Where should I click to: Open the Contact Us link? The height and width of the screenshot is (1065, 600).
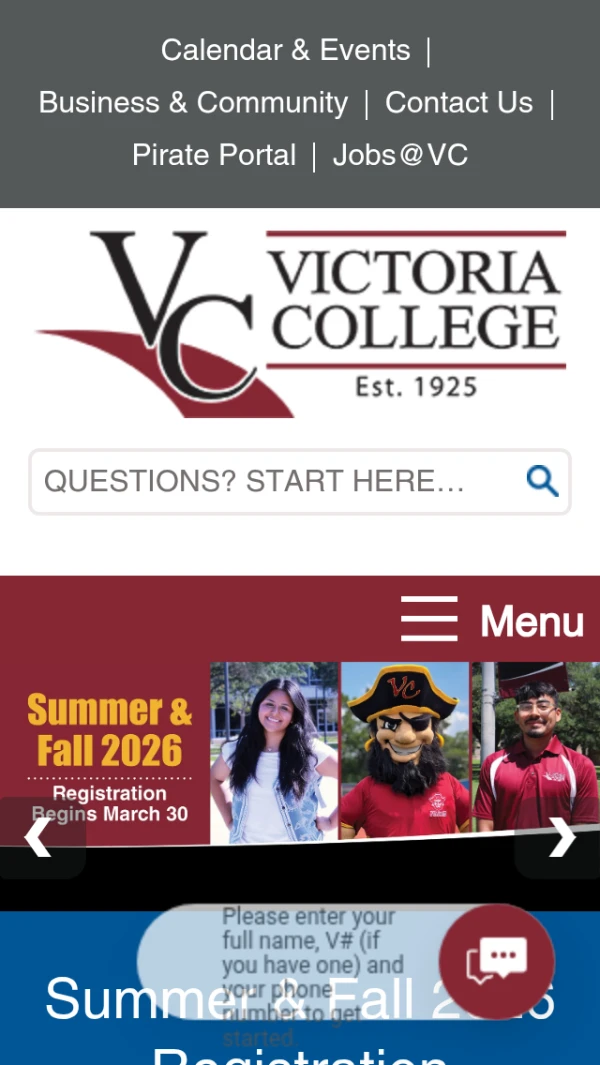coord(458,102)
